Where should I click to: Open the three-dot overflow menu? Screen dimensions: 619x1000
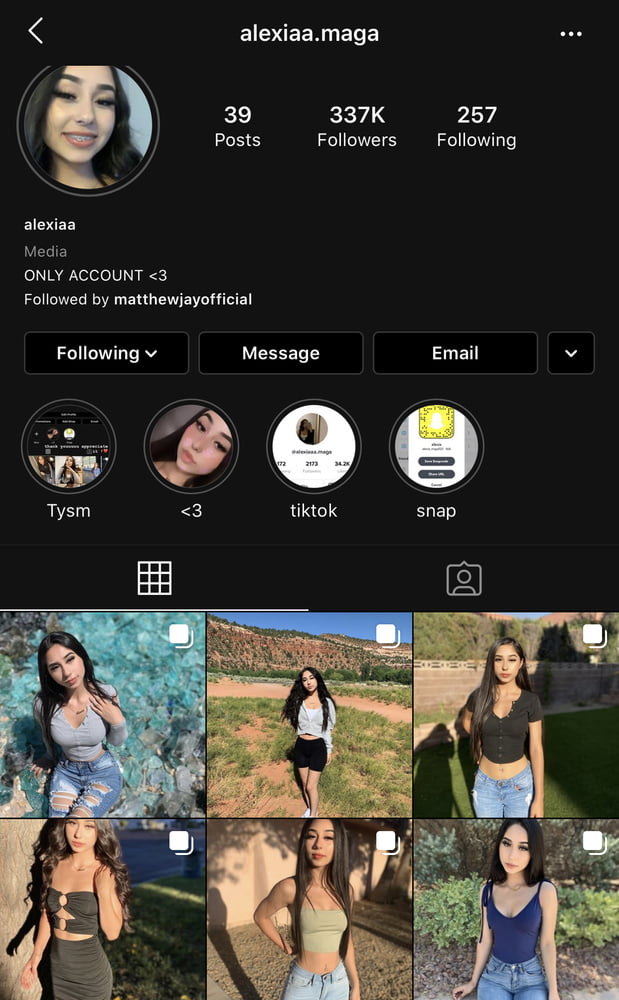[x=571, y=34]
